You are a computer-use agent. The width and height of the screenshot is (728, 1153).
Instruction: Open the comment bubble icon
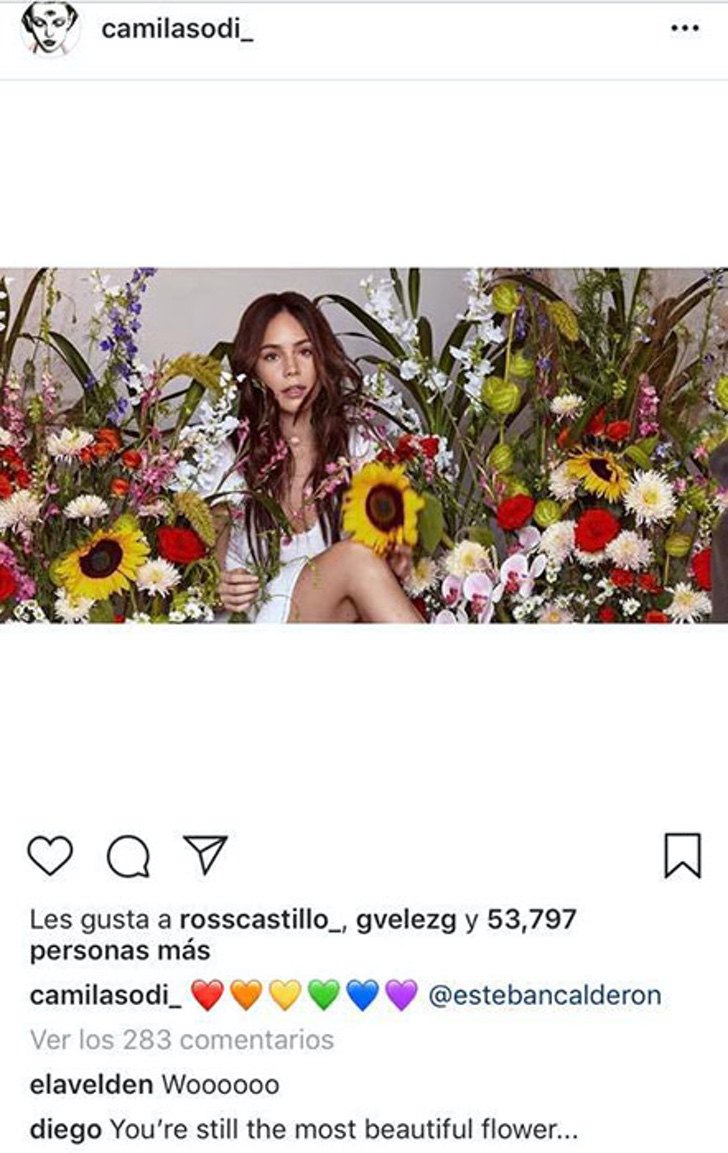pos(128,857)
